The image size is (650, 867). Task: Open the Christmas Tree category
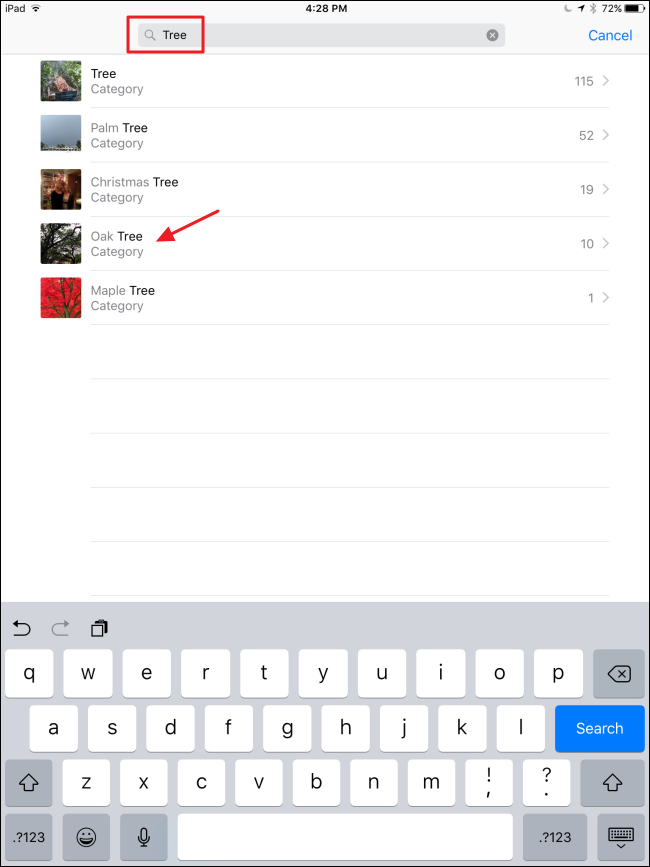(340, 189)
